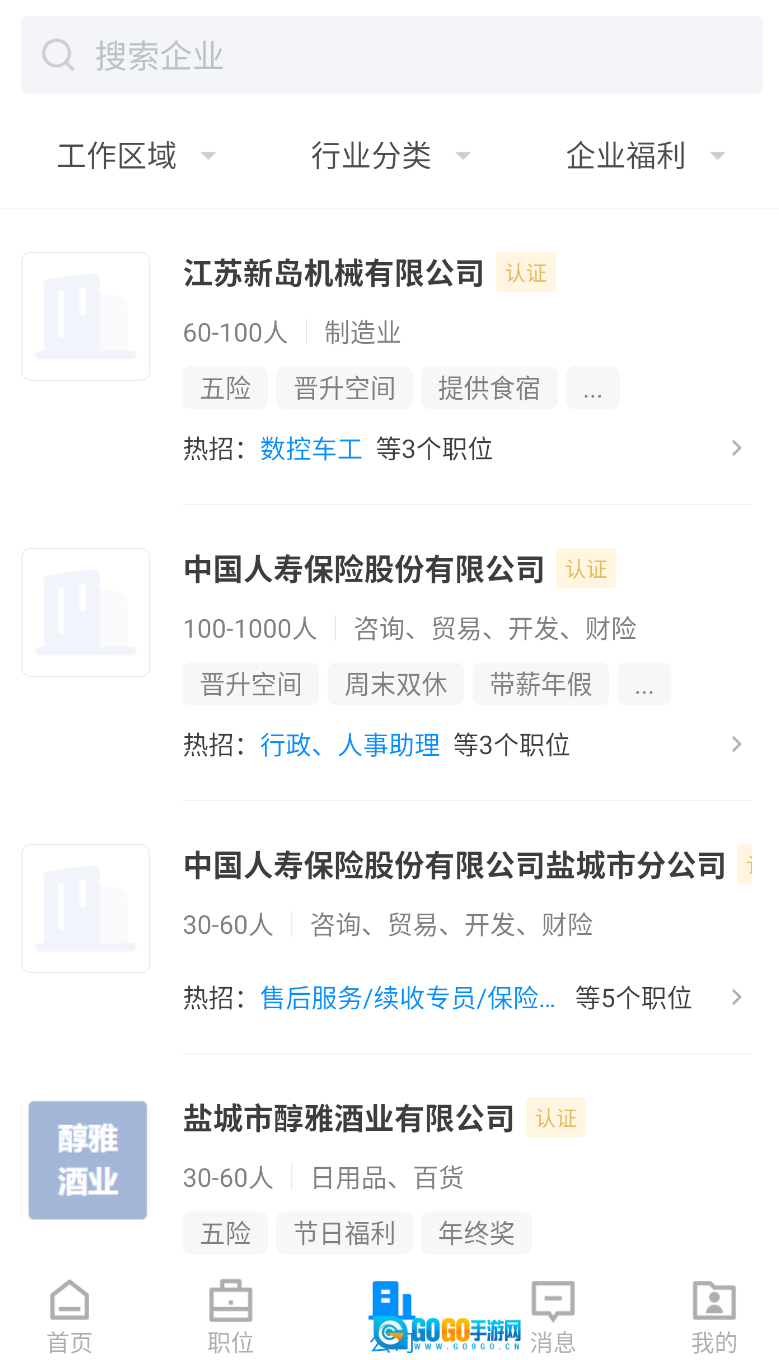Tap arrow on 中国人寿保险股份有限公司 row

pos(736,744)
